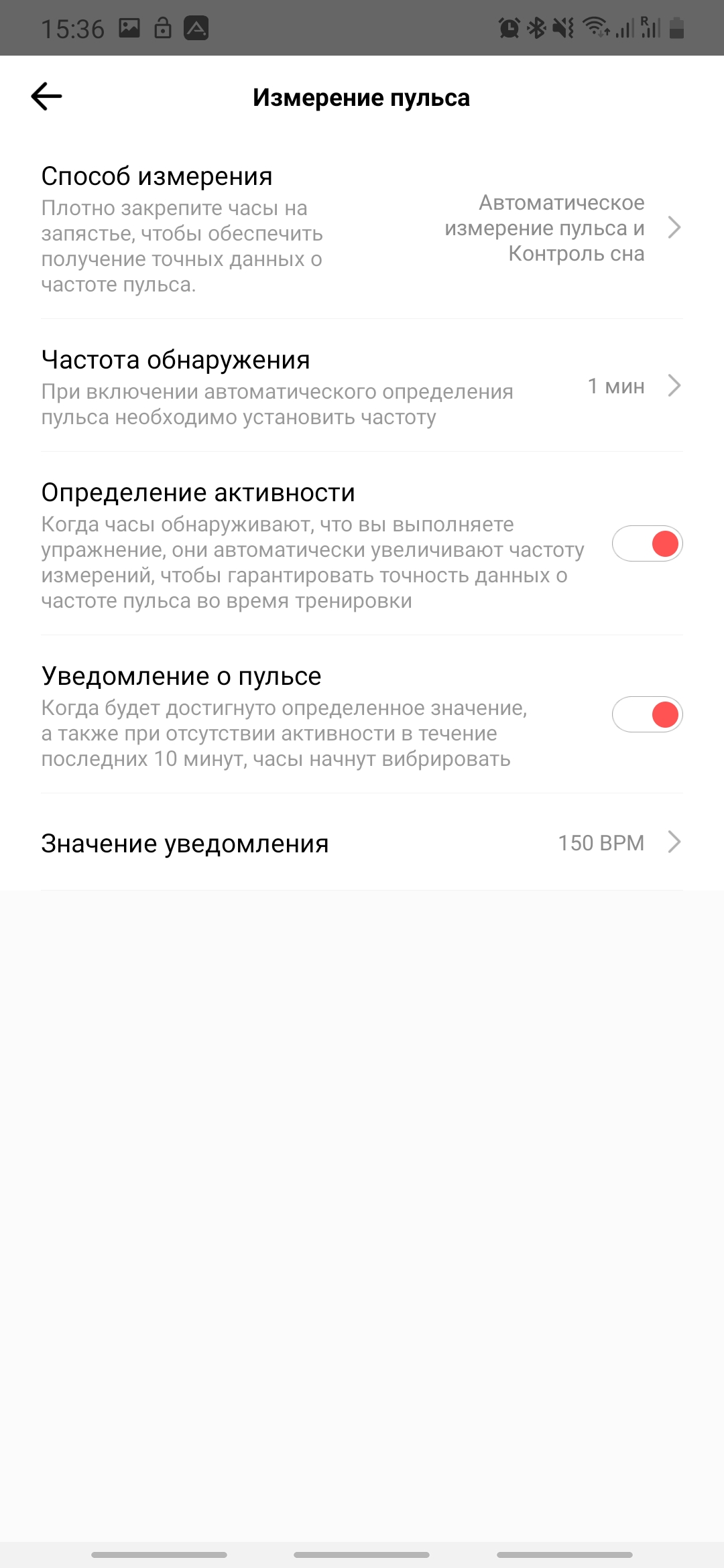Turn off Уведомление о пульсе
This screenshot has height=1568, width=724.
(x=647, y=715)
